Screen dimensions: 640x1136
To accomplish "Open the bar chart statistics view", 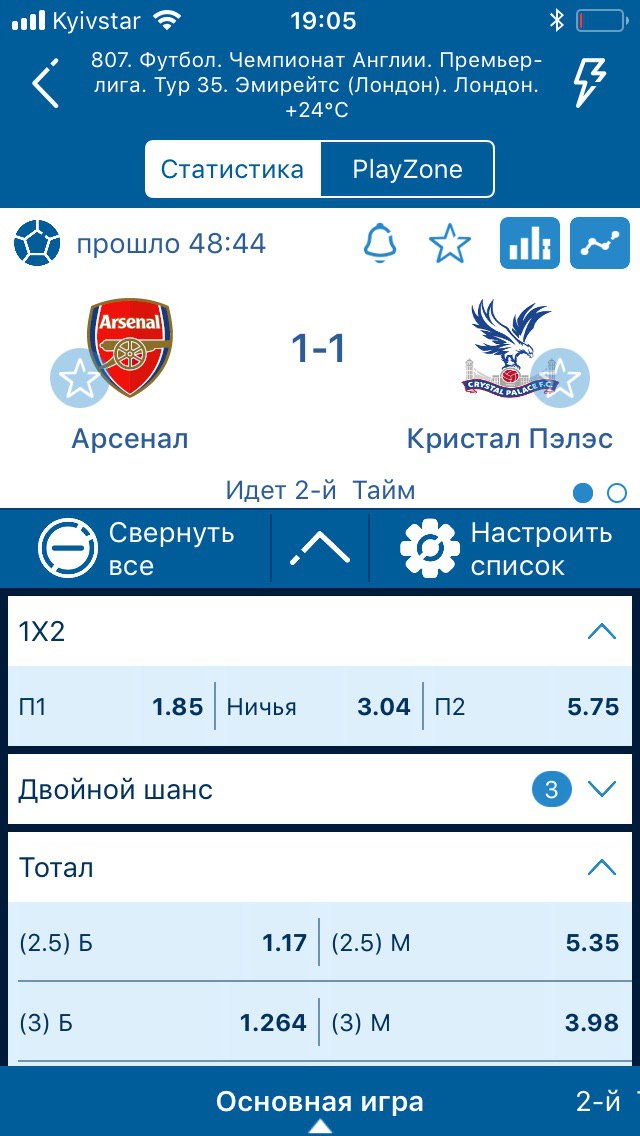I will click(x=530, y=243).
